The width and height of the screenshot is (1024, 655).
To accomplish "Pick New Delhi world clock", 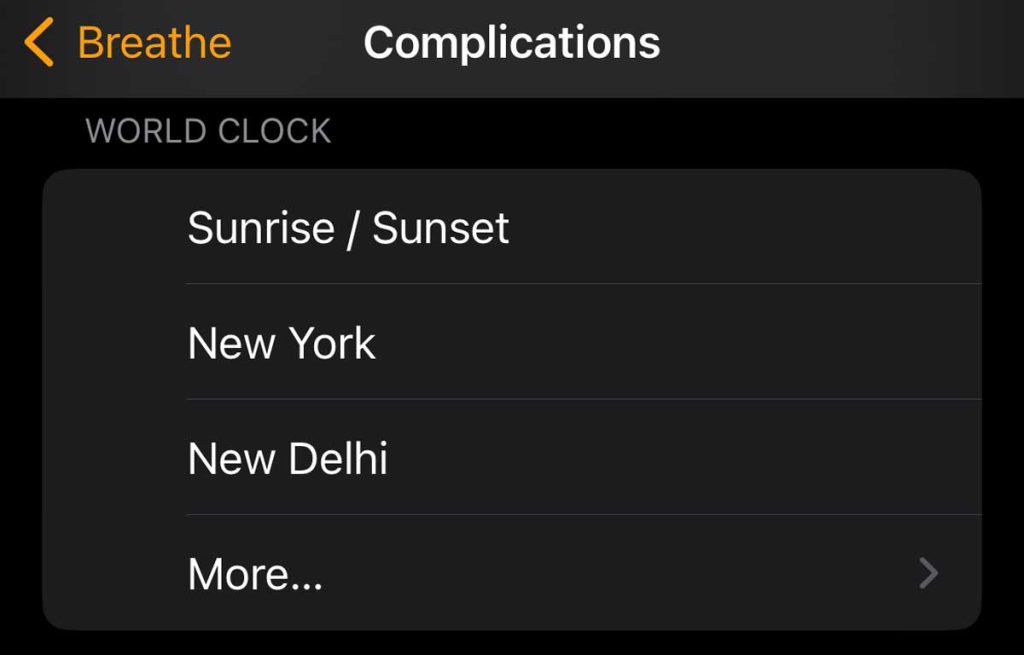I will [288, 459].
